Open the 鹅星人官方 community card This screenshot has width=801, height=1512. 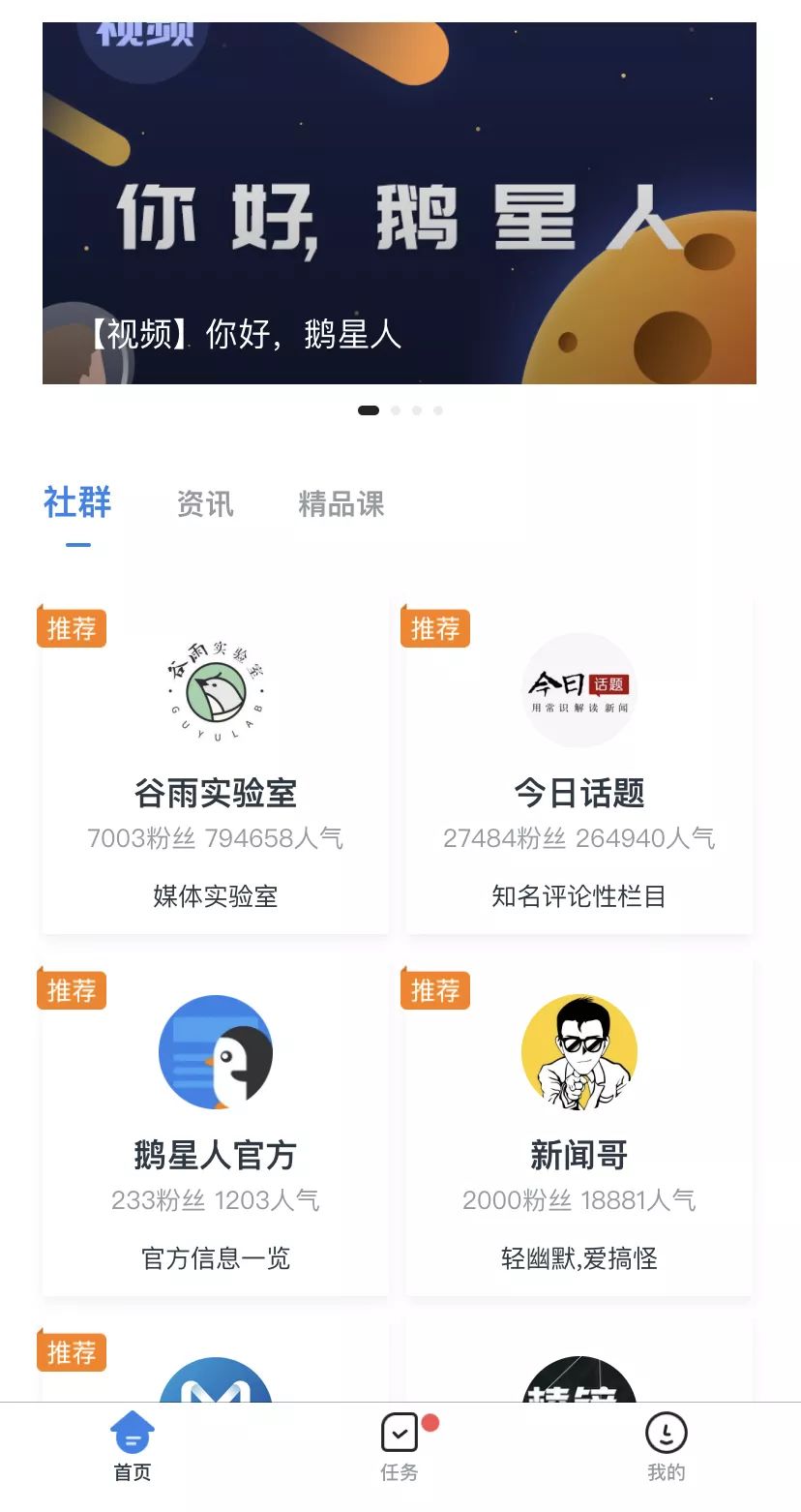[215, 1128]
